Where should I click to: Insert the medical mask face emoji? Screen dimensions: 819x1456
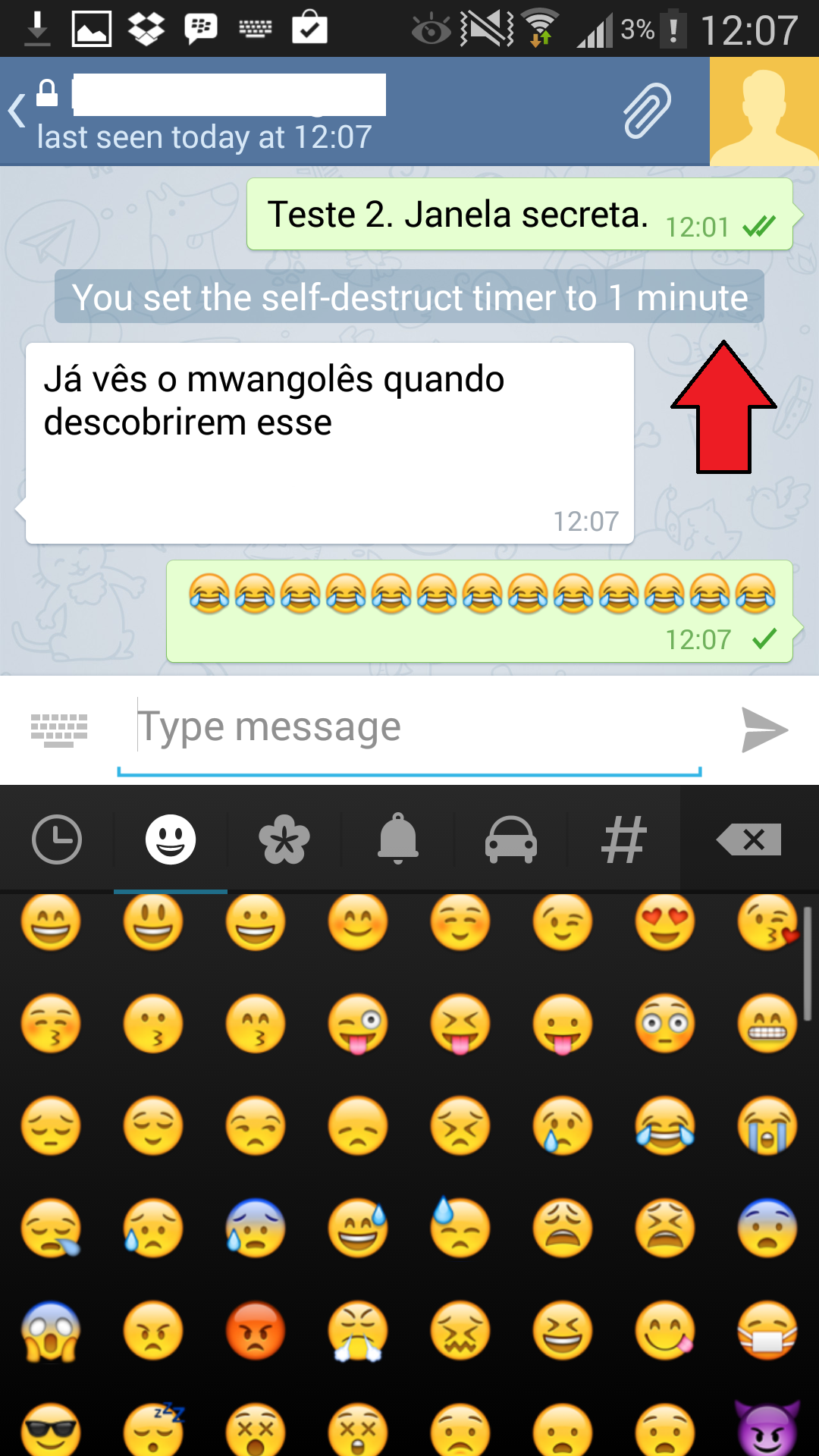[767, 1331]
